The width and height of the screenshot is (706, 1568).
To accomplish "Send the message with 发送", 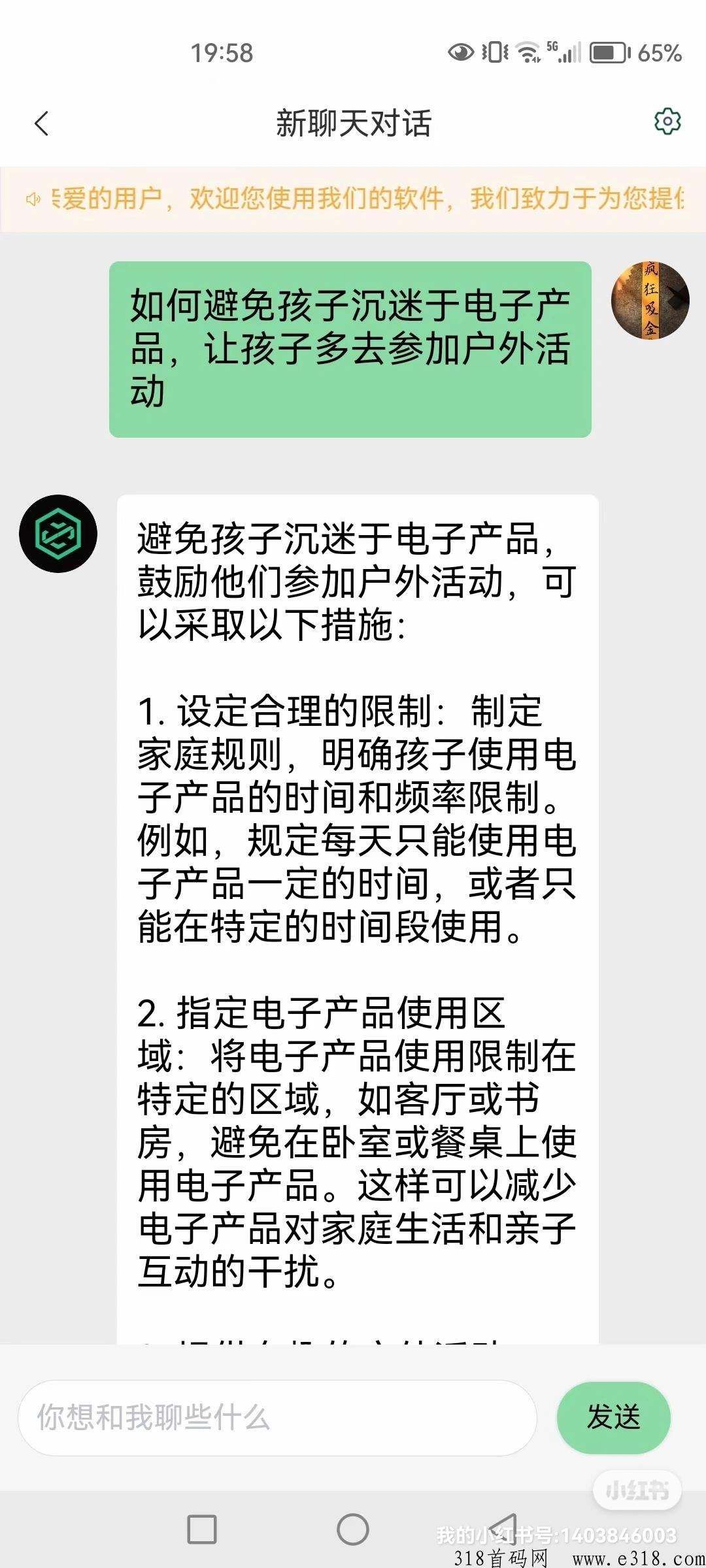I will 613,1417.
